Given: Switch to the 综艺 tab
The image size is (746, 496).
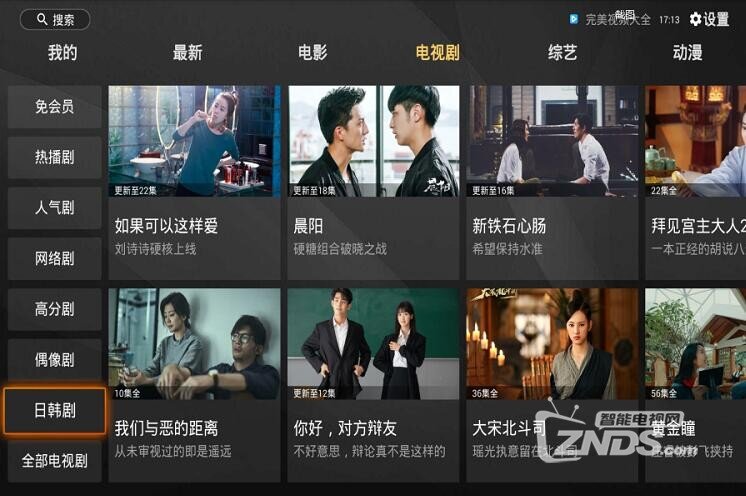Looking at the screenshot, I should point(562,53).
